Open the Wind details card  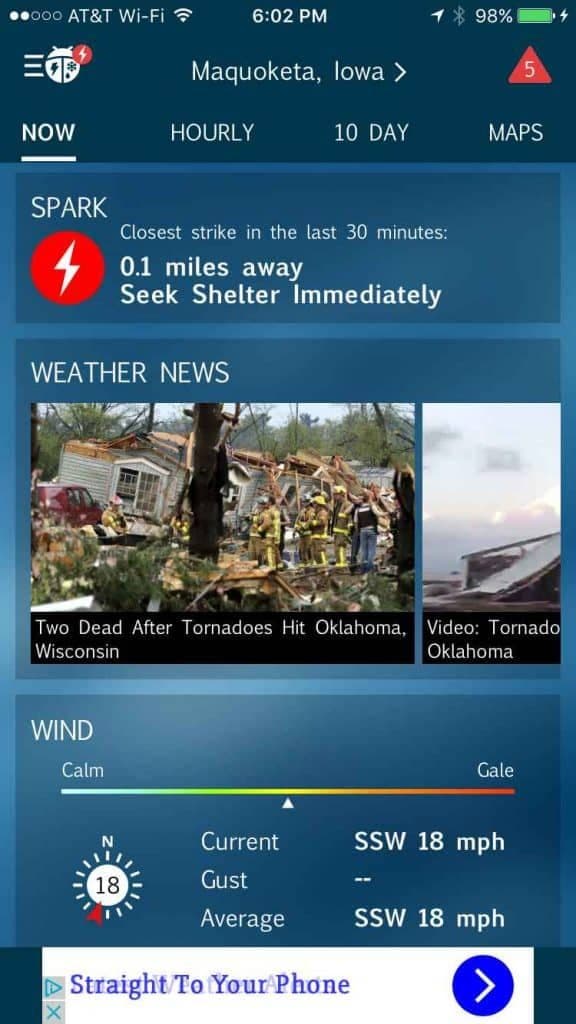288,821
